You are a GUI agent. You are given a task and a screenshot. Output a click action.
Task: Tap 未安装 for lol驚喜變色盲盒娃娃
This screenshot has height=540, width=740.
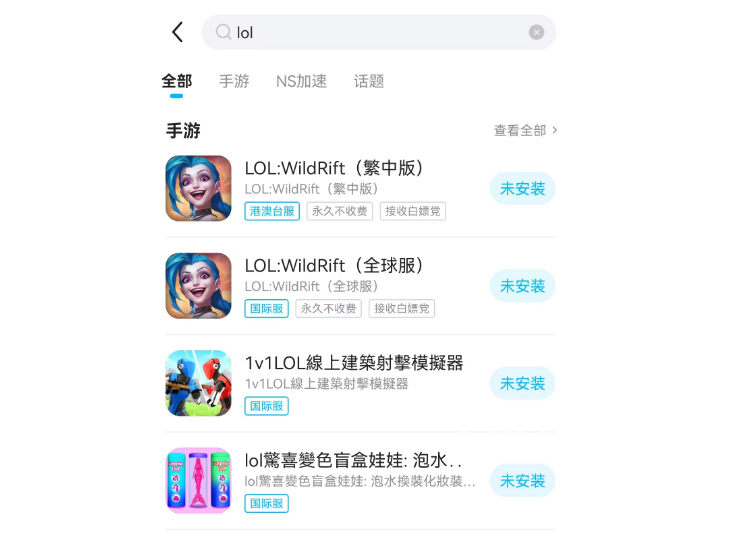(522, 481)
